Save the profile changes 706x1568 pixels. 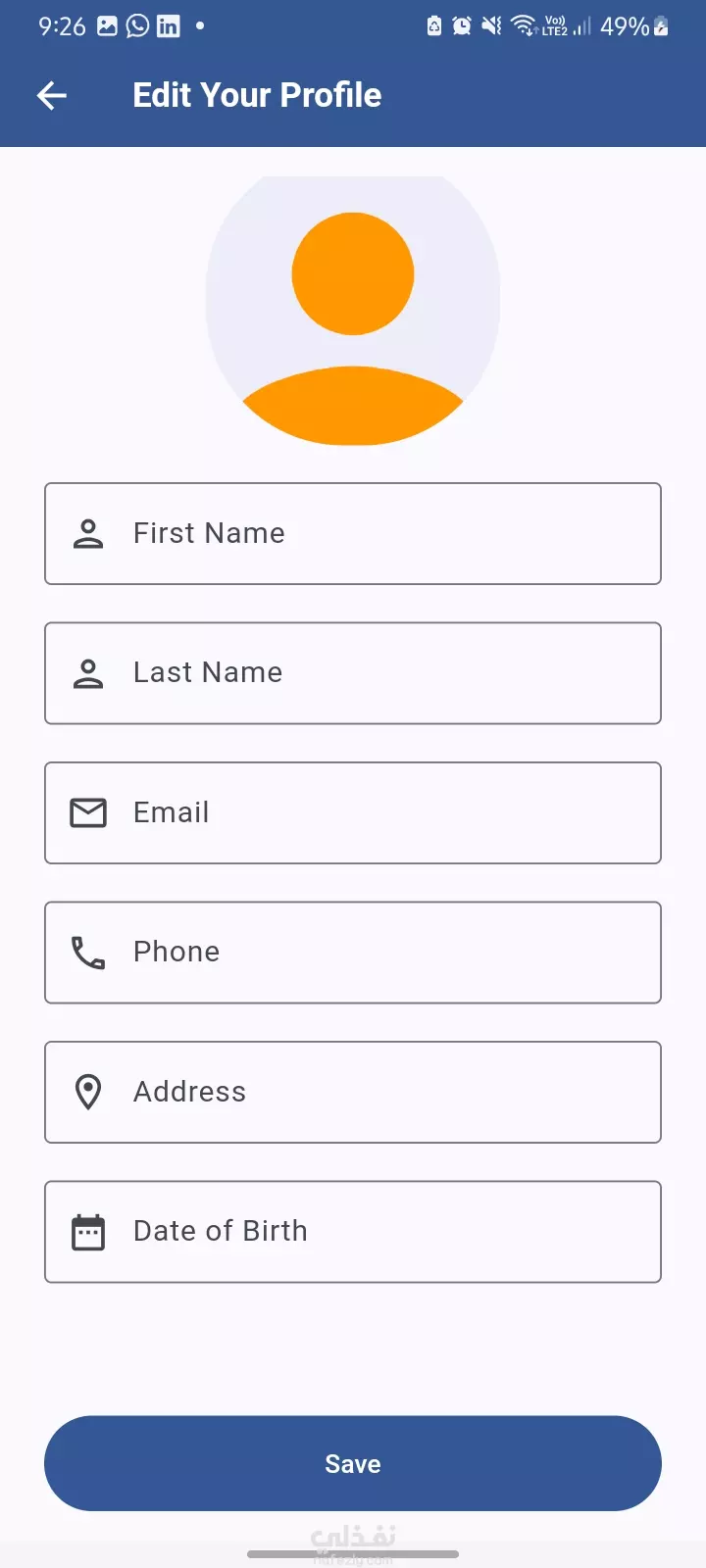pos(353,1463)
